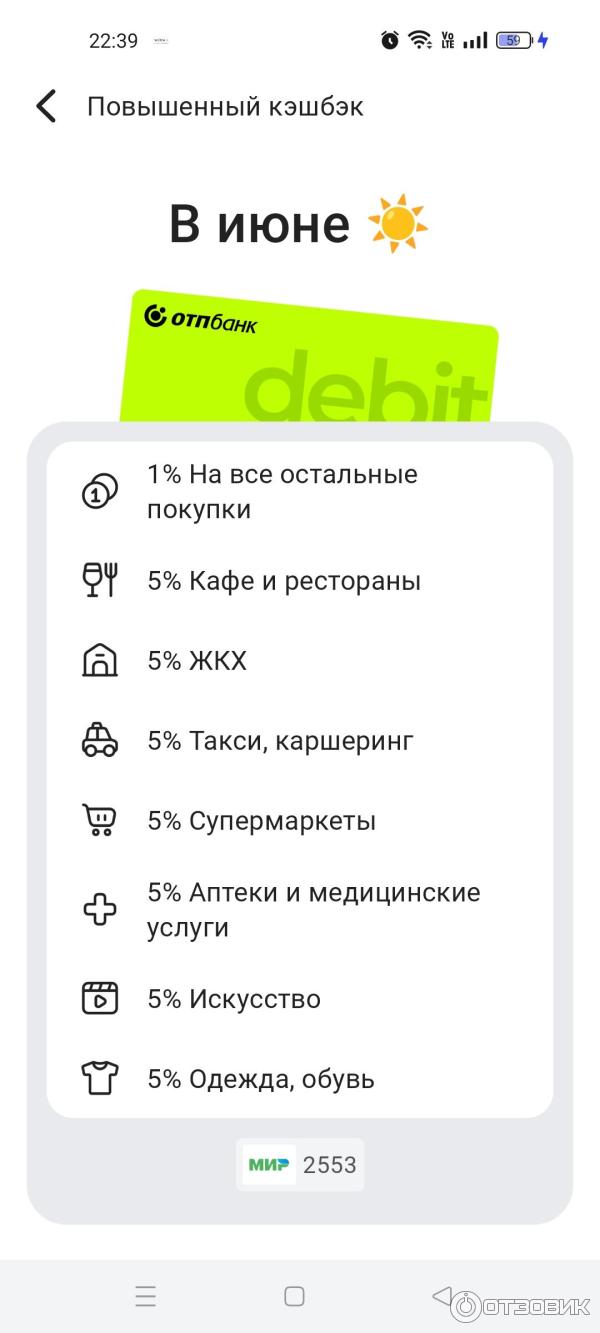The height and width of the screenshot is (1333, 600).
Task: Go back from the Повышенный кэшбэк screen
Action: click(46, 106)
